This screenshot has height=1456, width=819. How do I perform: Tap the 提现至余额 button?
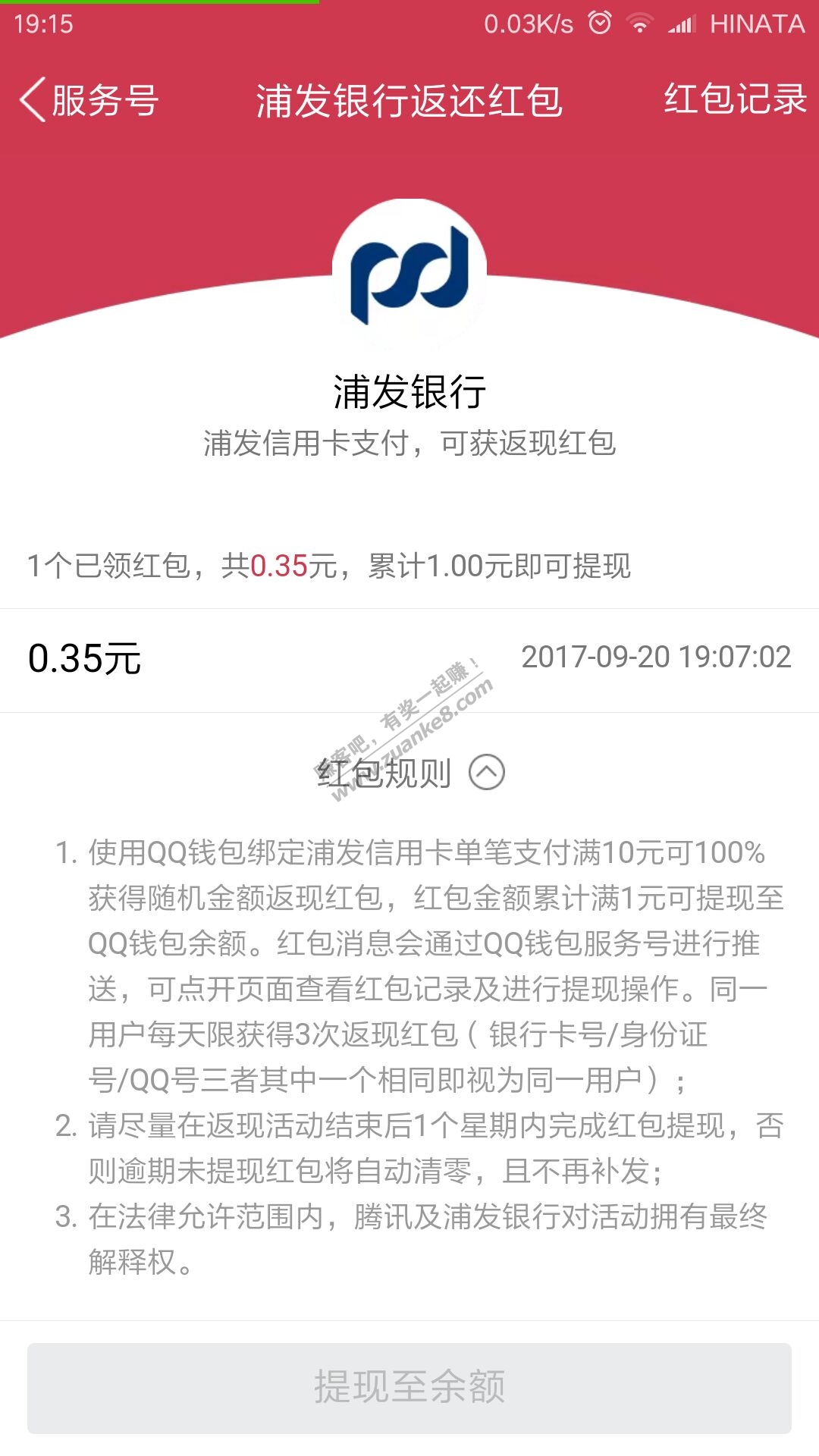pyautogui.click(x=409, y=1388)
